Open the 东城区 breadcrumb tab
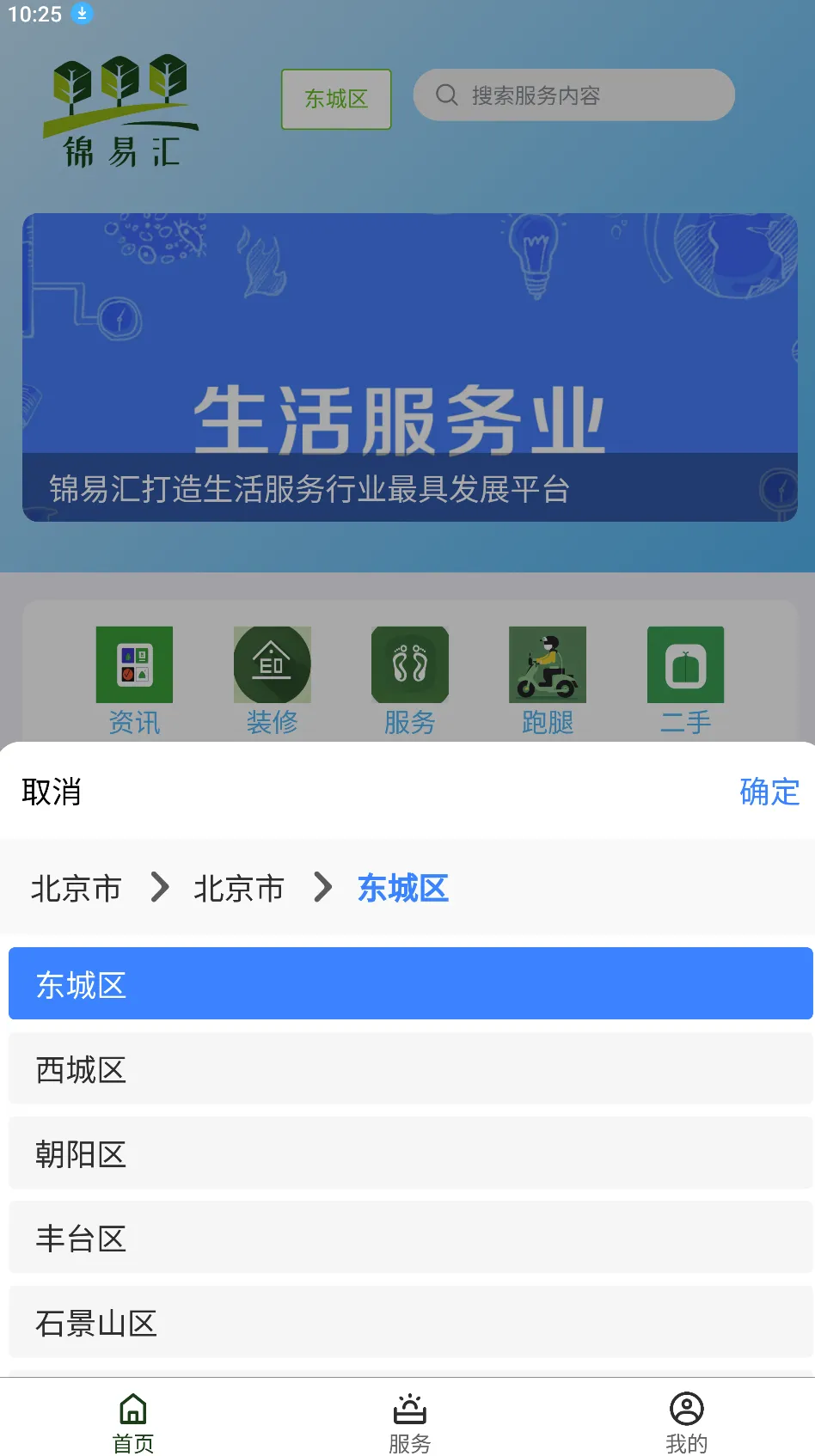The width and height of the screenshot is (815, 1456). pyautogui.click(x=402, y=888)
